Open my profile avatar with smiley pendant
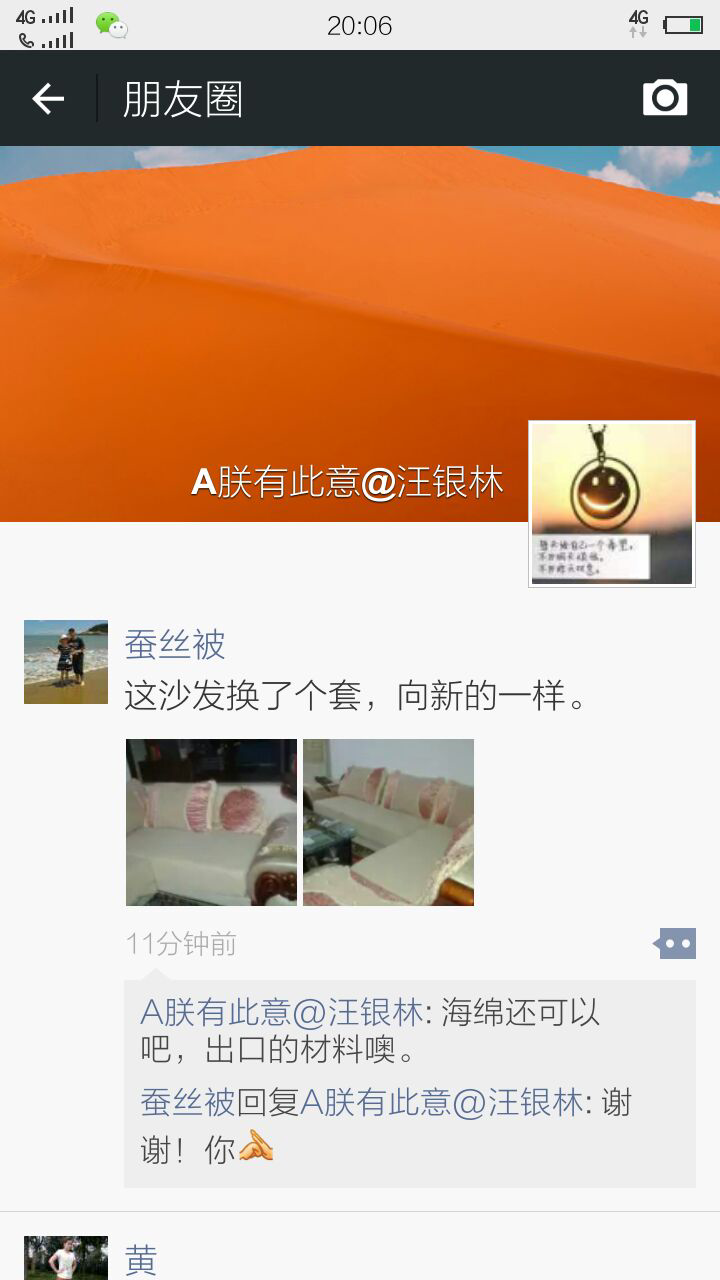This screenshot has width=720, height=1280. pos(612,504)
